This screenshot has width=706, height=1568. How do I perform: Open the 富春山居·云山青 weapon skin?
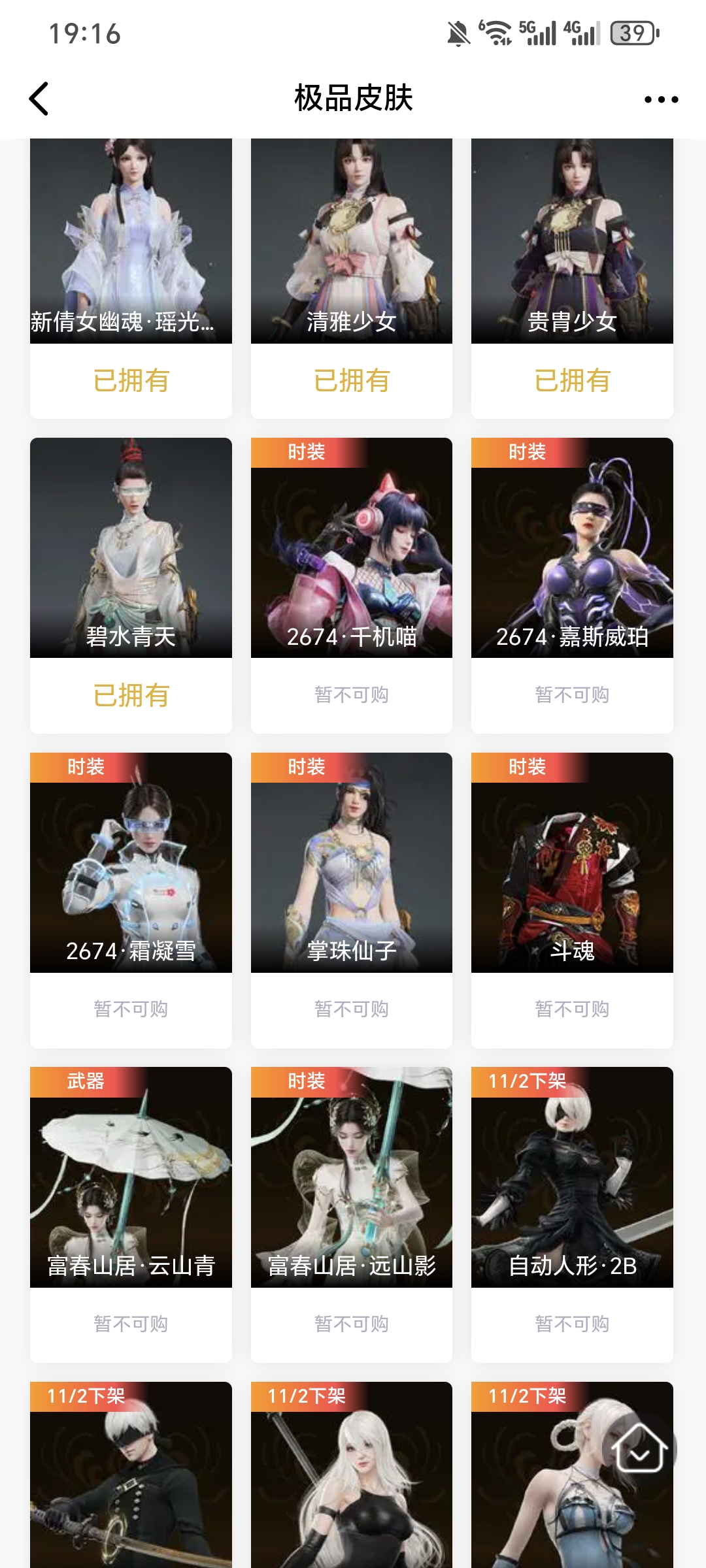(131, 1177)
